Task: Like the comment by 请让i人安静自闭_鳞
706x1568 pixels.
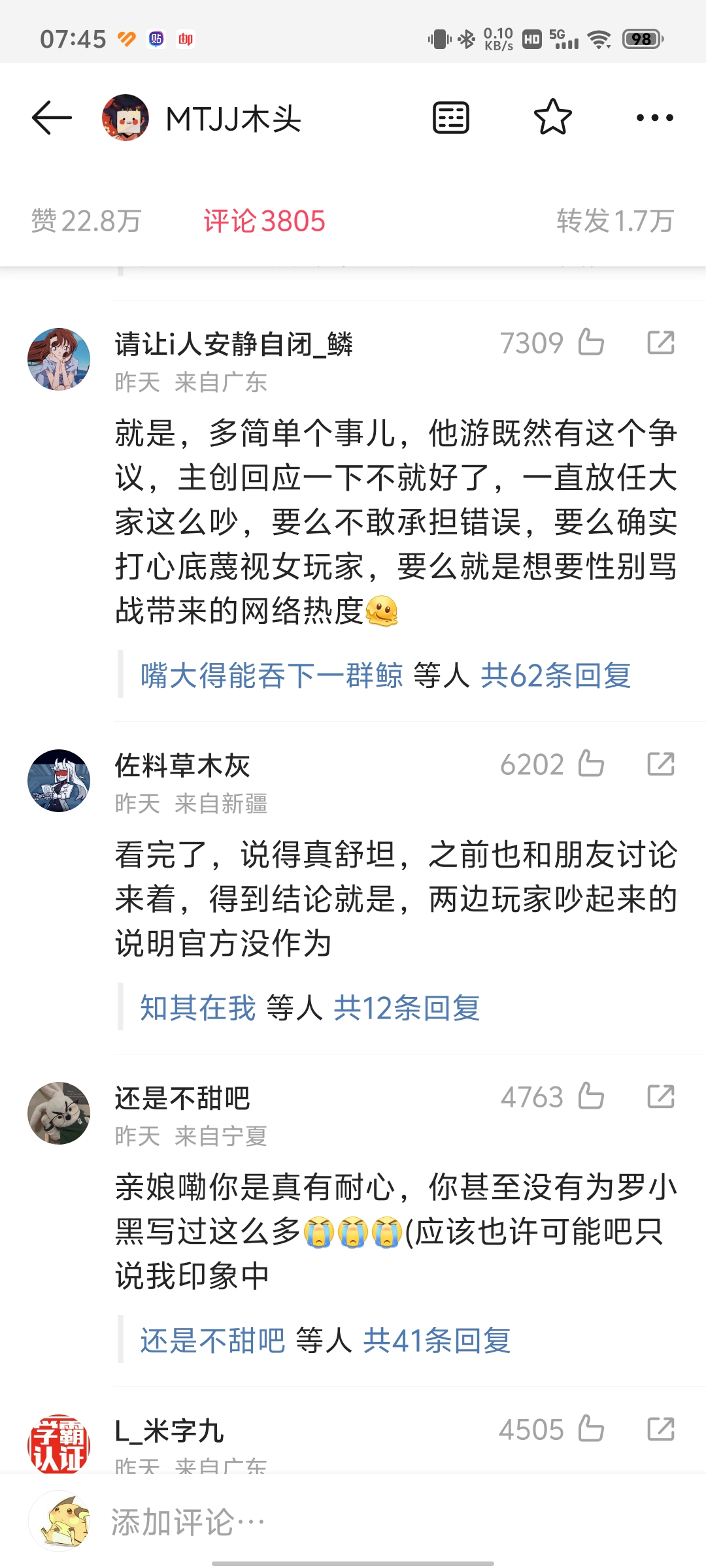Action: (590, 342)
